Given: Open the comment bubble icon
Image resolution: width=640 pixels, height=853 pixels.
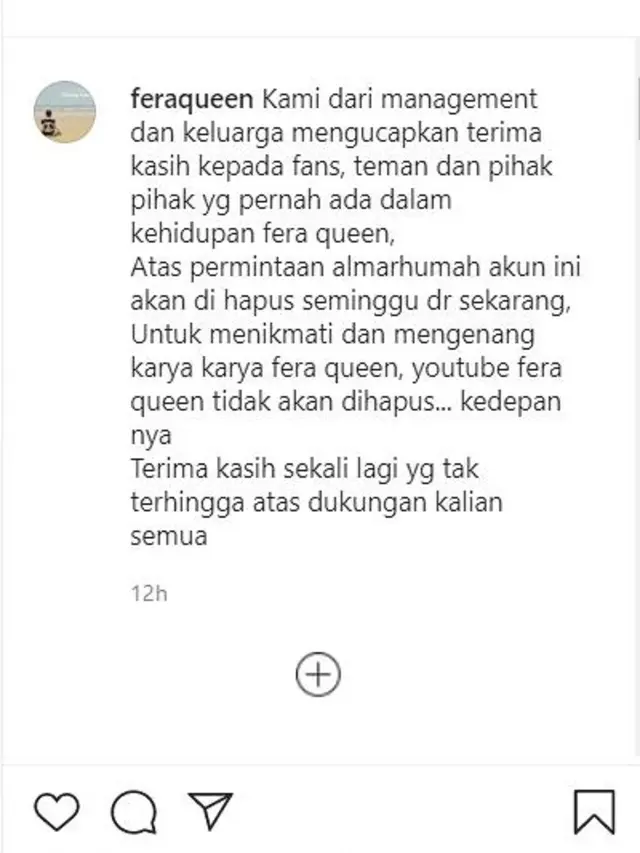Looking at the screenshot, I should point(133,811).
